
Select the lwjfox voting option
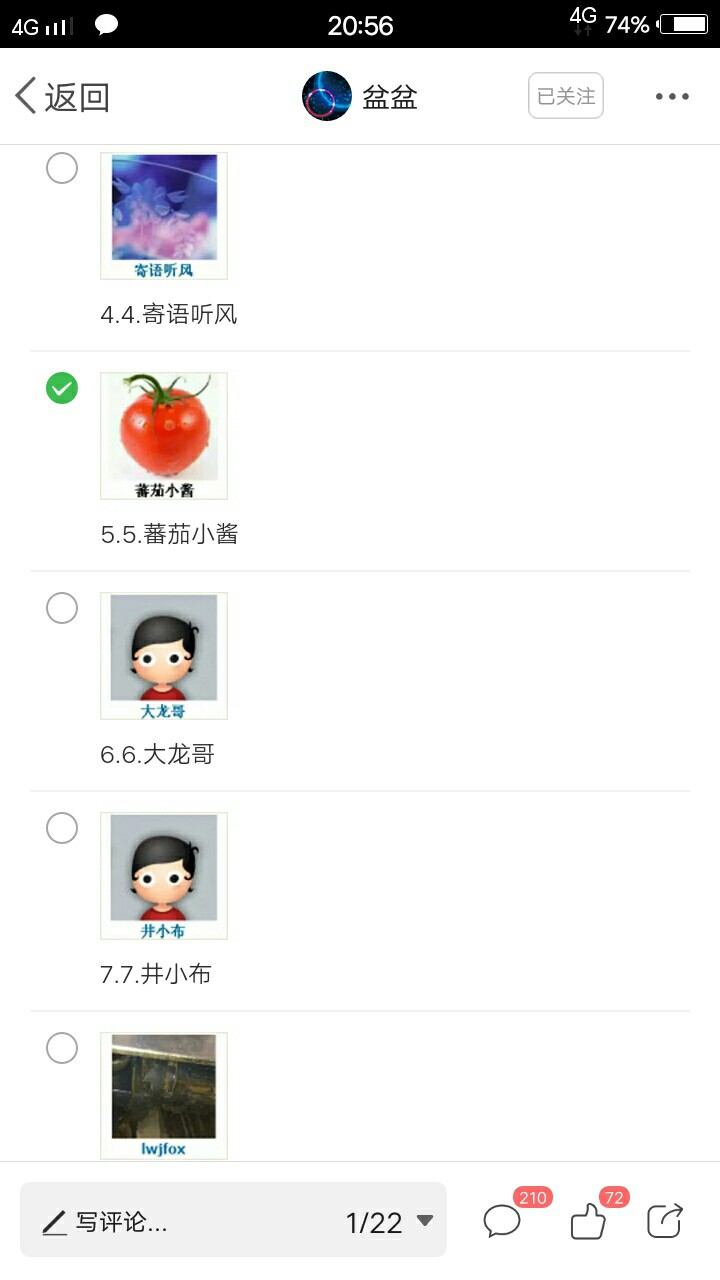pyautogui.click(x=62, y=1048)
